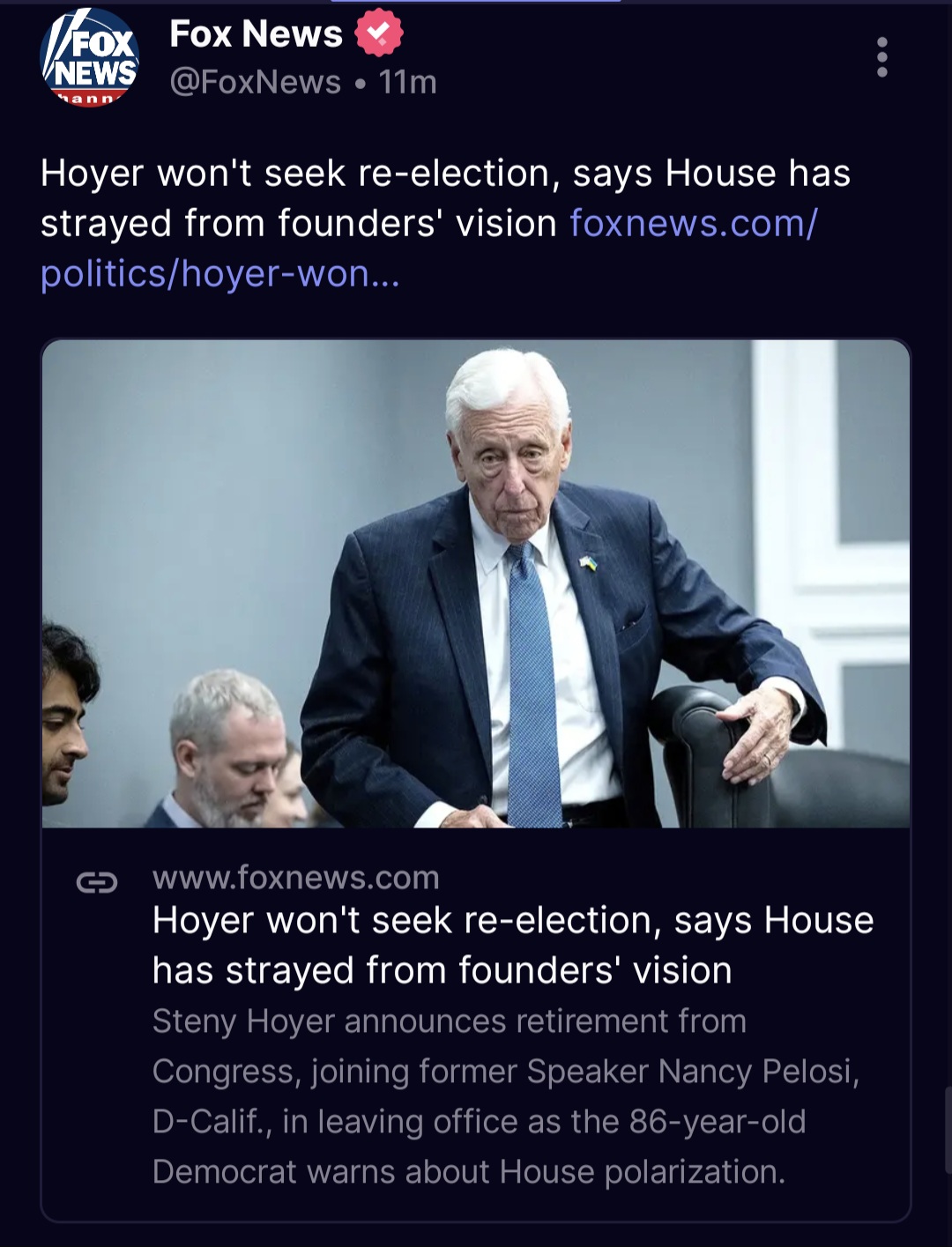This screenshot has width=952, height=1247.
Task: Open the post's three-dot overflow menu
Action: coord(881,57)
